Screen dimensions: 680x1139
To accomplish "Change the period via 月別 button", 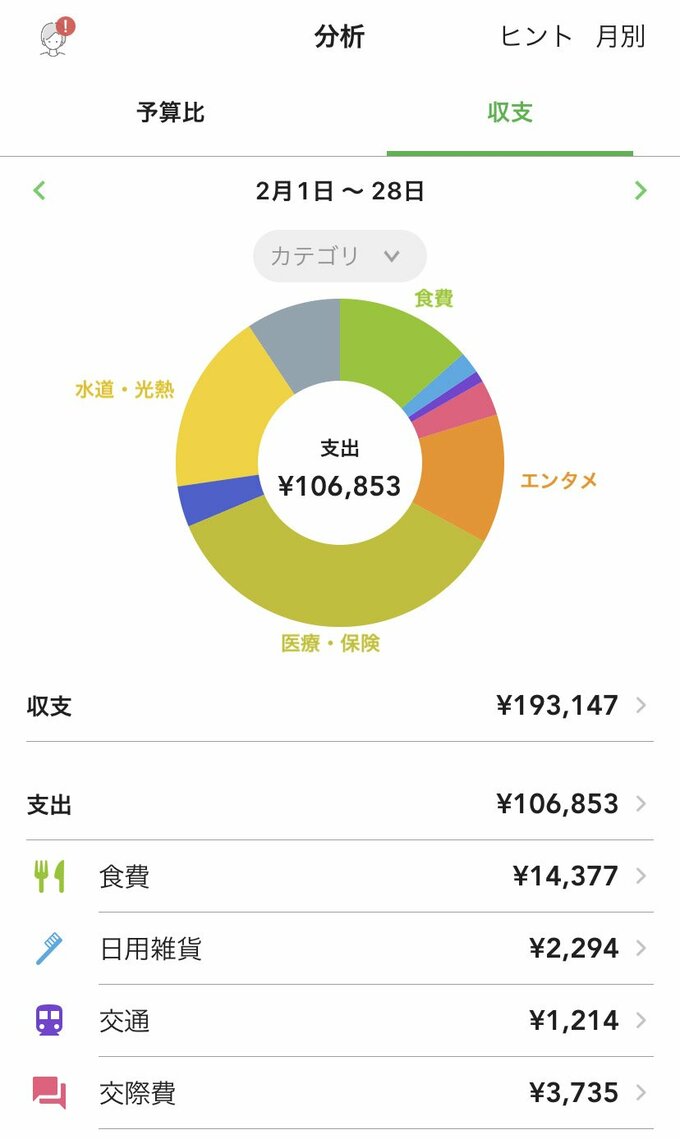I will pyautogui.click(x=620, y=37).
